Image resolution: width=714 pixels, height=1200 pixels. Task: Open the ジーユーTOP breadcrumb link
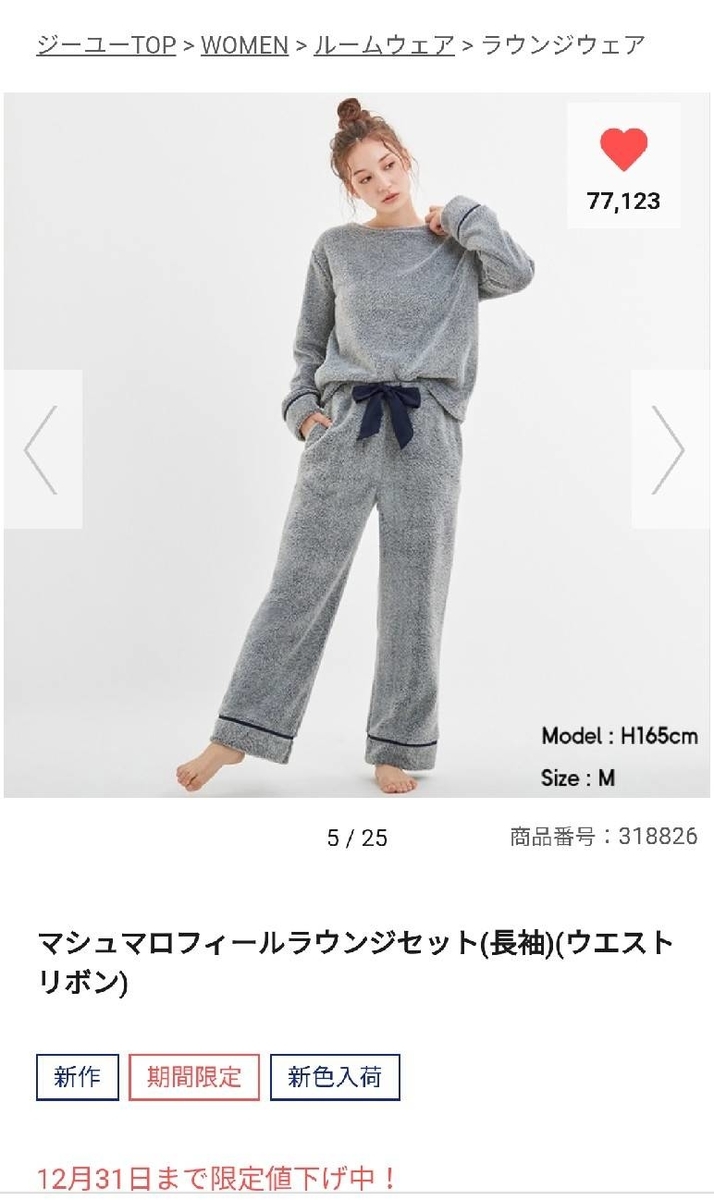106,45
